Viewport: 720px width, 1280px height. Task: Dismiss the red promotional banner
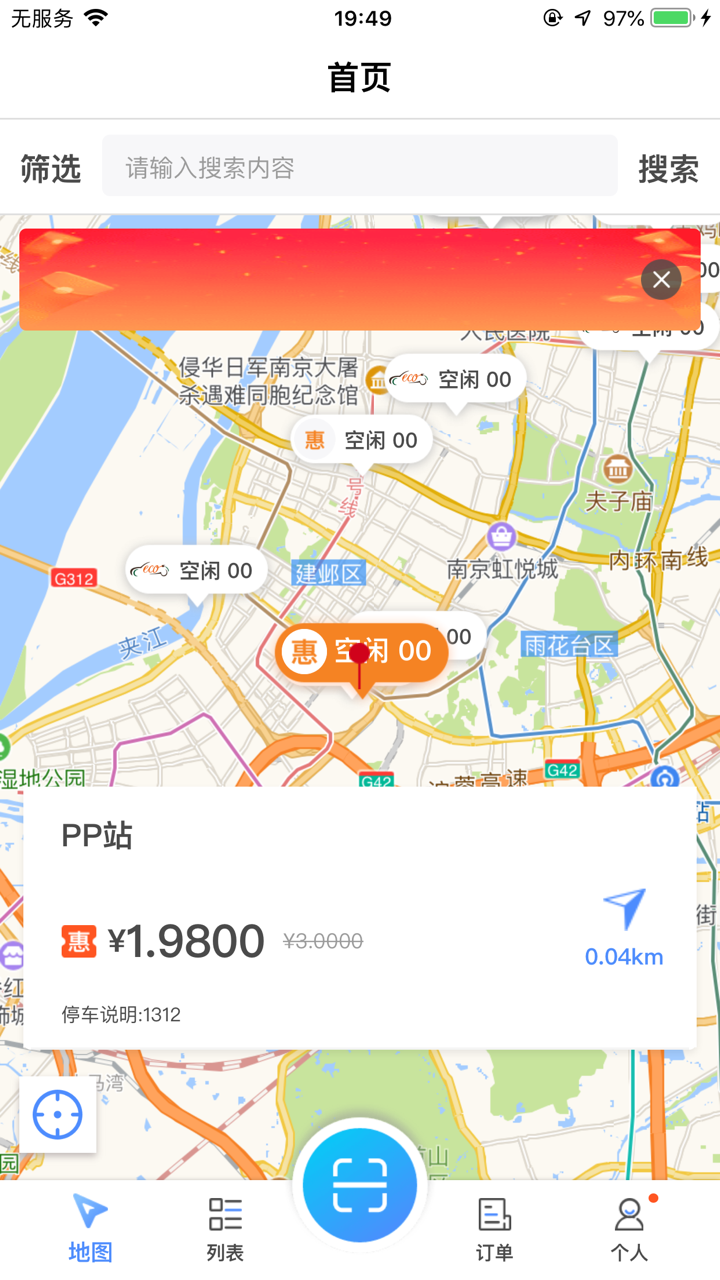(660, 280)
